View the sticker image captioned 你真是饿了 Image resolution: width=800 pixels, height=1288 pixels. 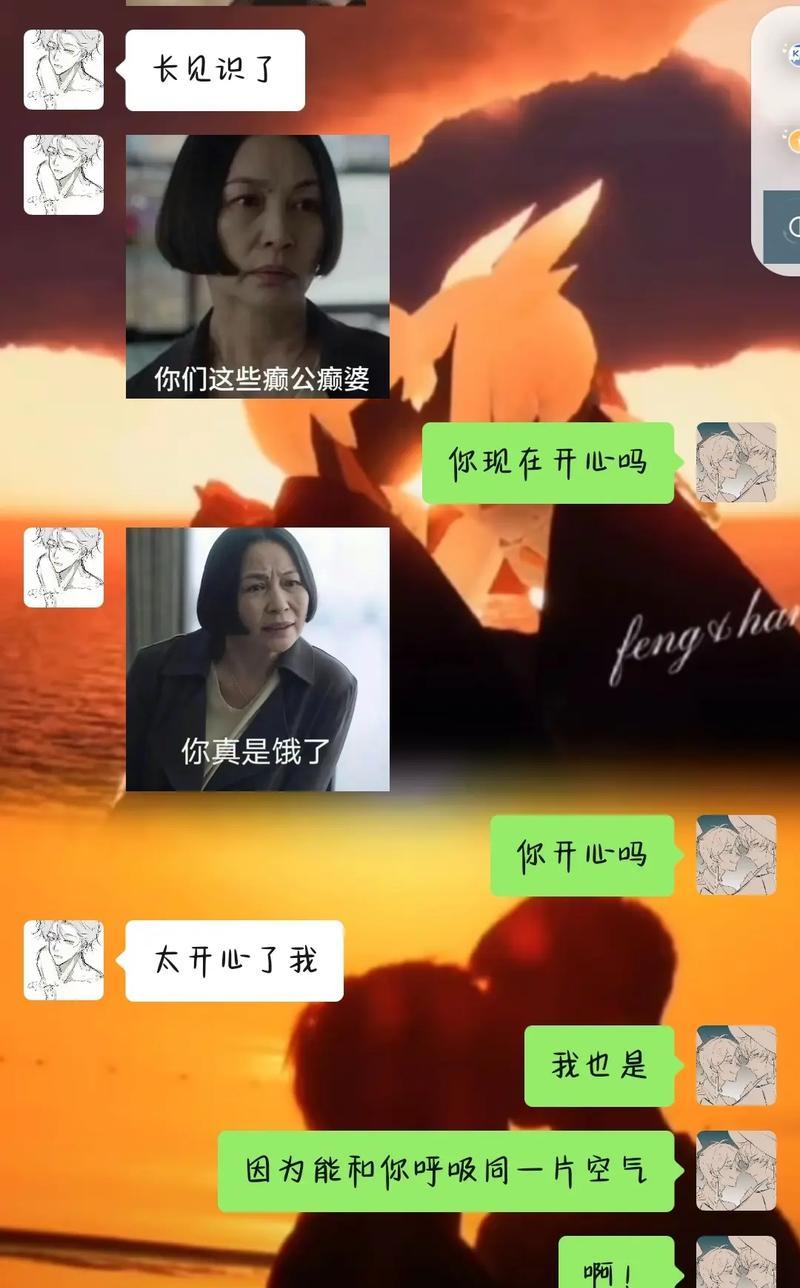pyautogui.click(x=257, y=659)
